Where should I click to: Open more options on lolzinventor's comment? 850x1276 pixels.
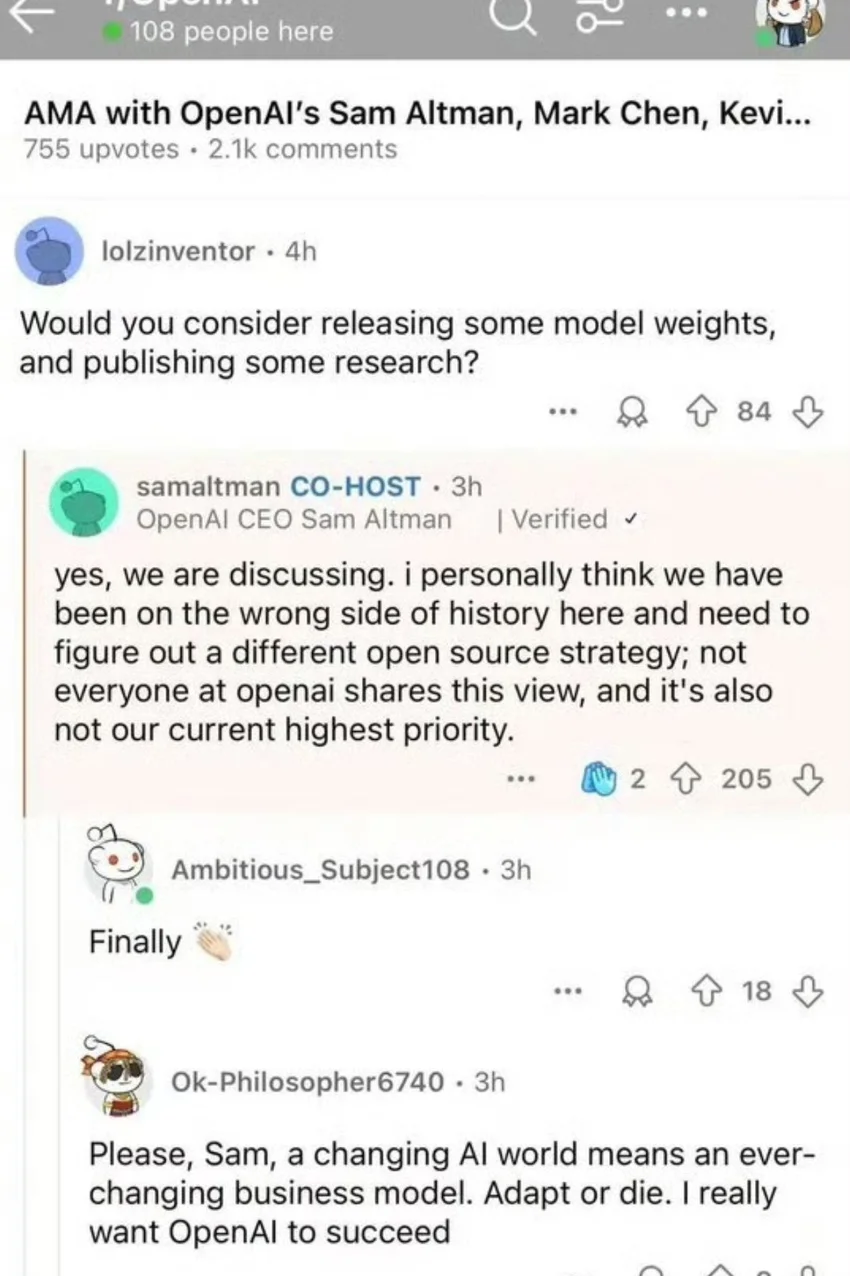[564, 412]
